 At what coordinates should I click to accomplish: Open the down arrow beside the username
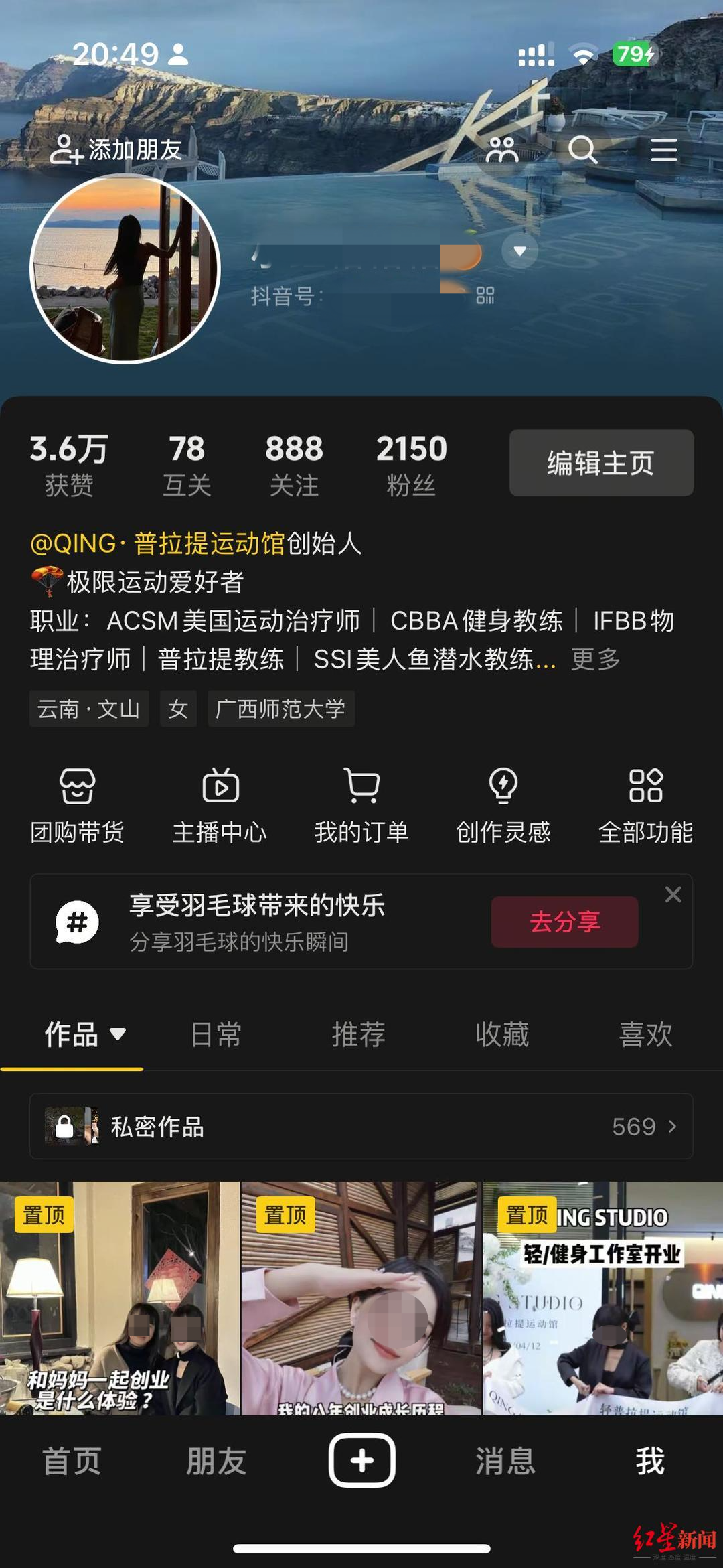pyautogui.click(x=520, y=252)
